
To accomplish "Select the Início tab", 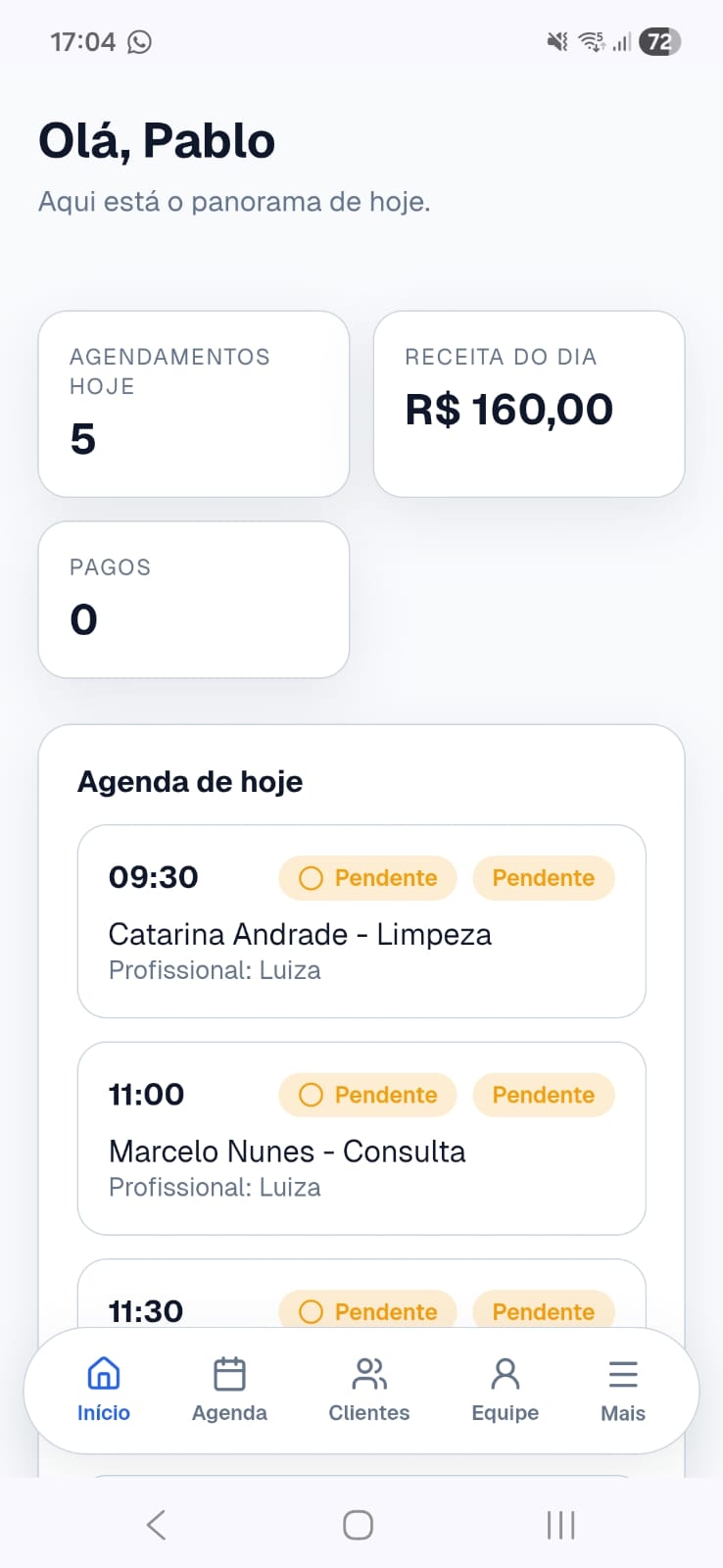I will [104, 1389].
